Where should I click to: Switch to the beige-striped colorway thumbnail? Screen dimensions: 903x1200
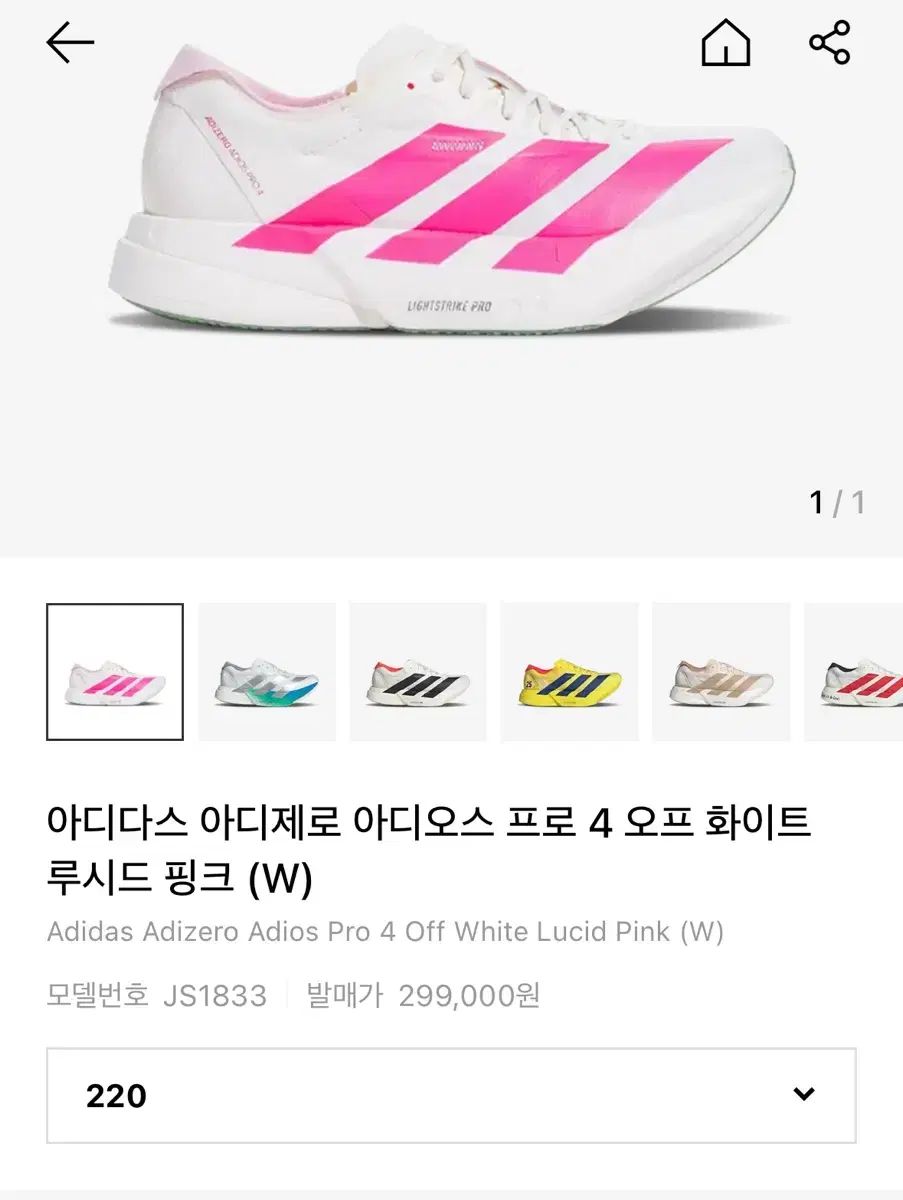(x=721, y=672)
